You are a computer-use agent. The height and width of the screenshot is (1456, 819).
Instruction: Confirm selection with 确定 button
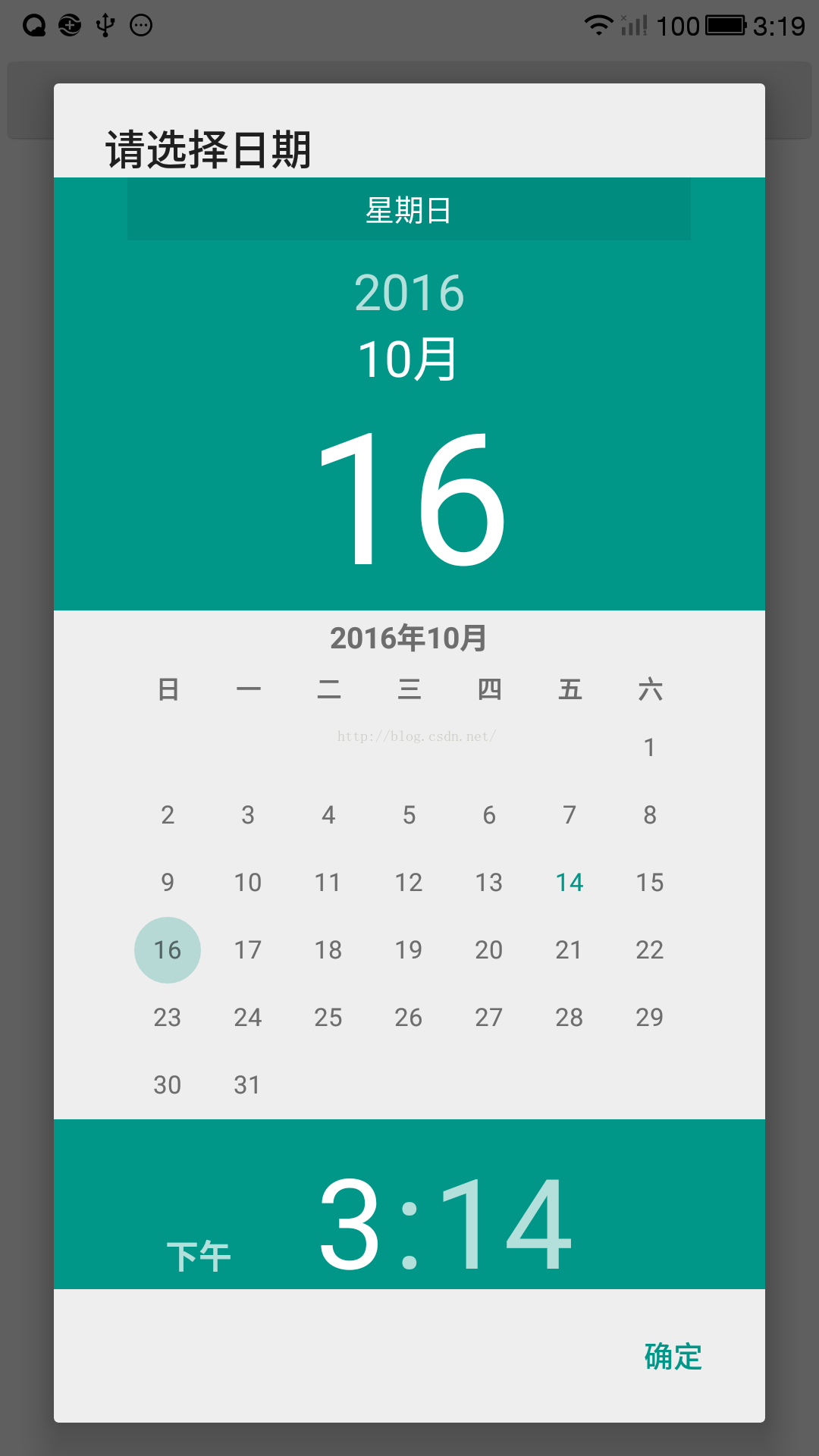point(673,1357)
